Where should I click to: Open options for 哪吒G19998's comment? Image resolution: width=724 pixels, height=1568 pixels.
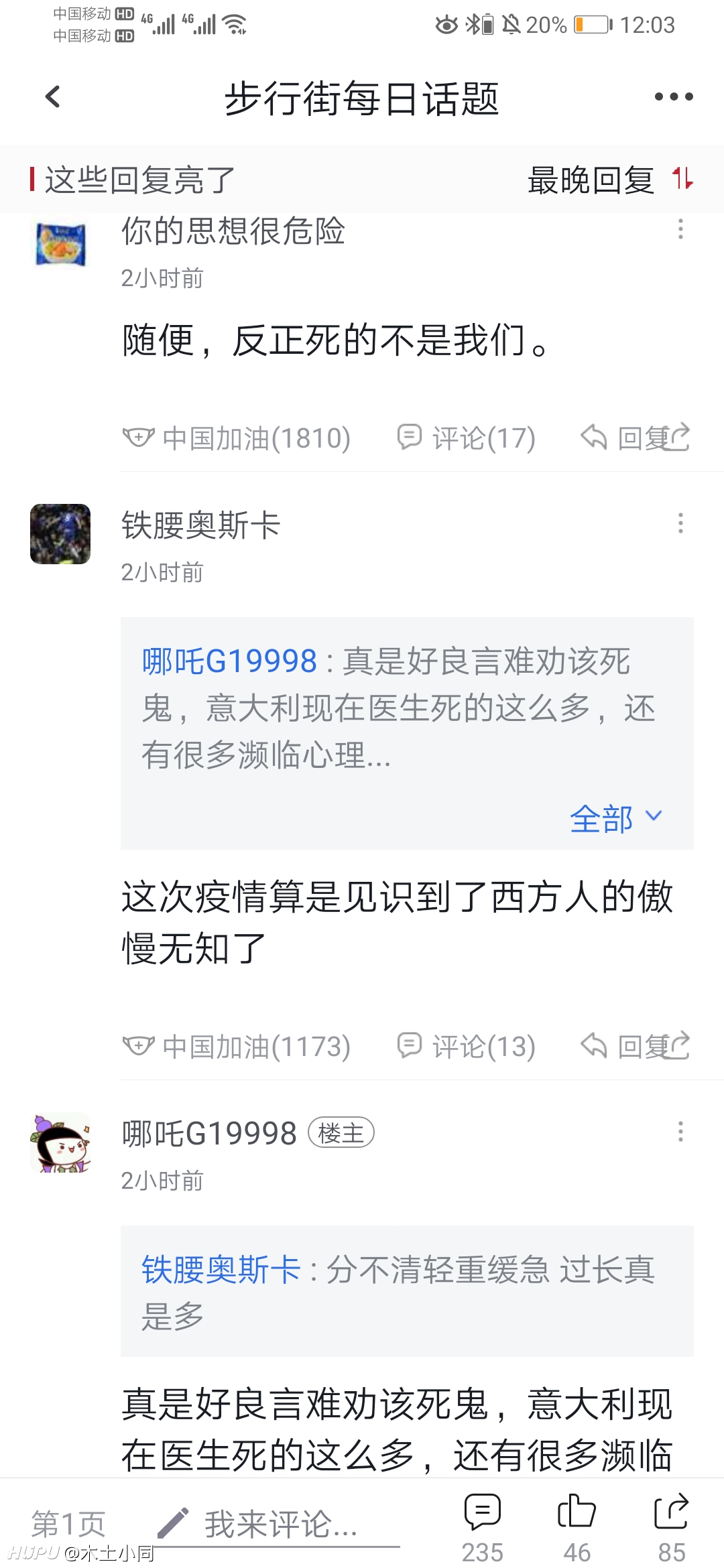pyautogui.click(x=680, y=1132)
